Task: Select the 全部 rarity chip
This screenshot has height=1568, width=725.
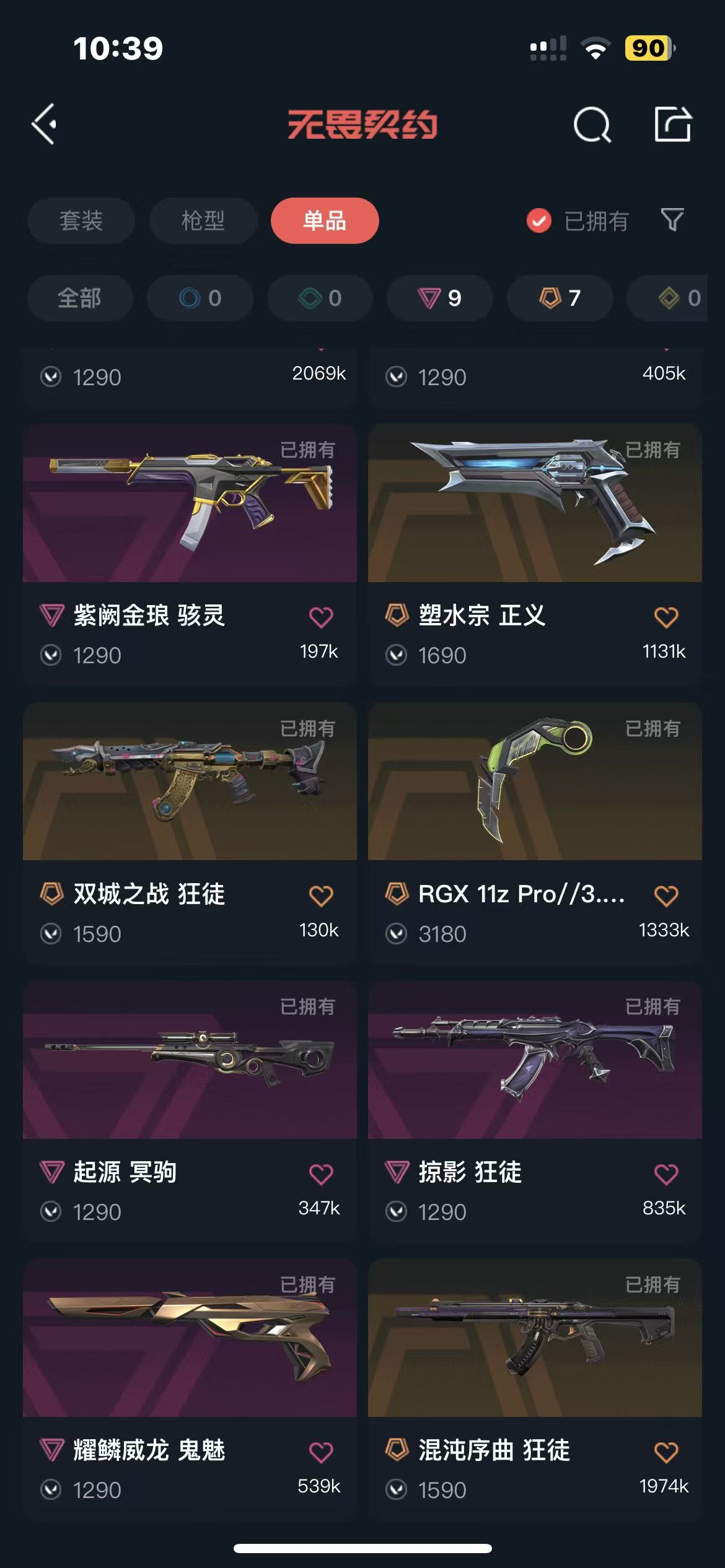Action: point(80,298)
